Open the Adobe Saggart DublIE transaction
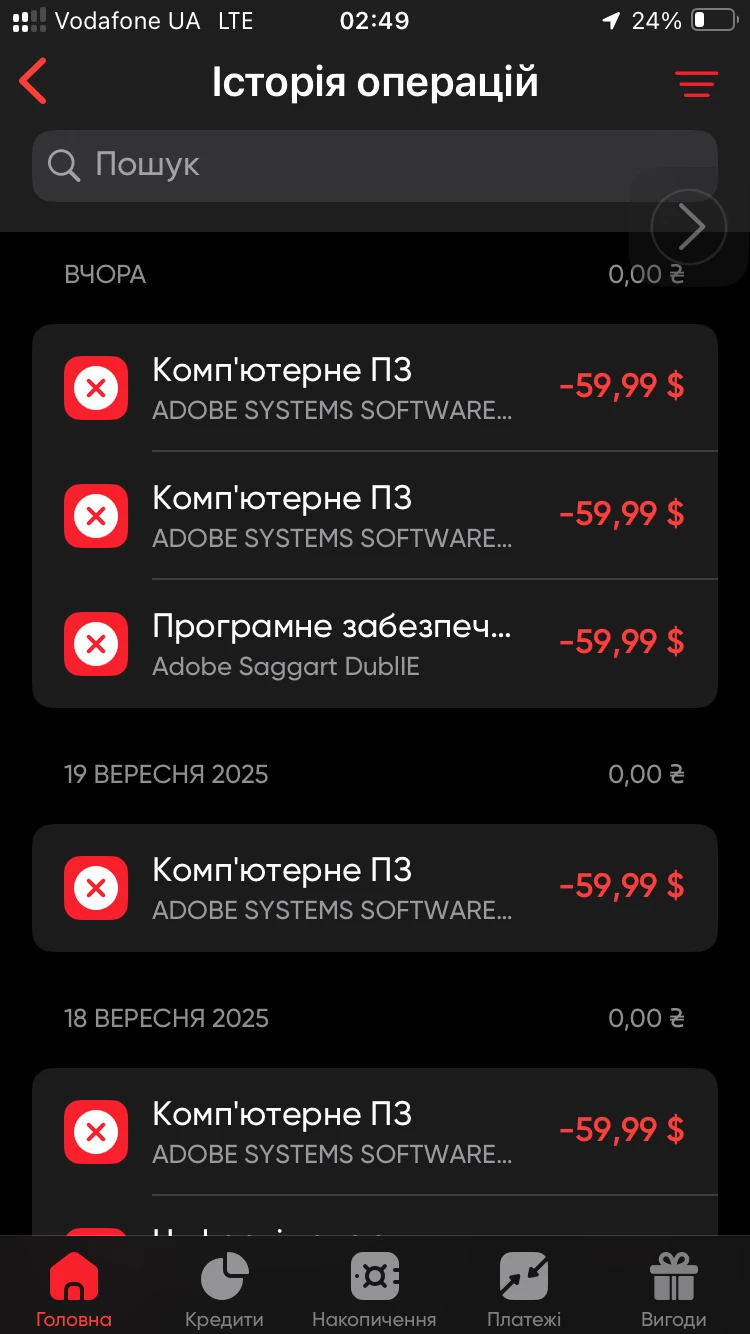Image resolution: width=750 pixels, height=1334 pixels. click(x=374, y=643)
